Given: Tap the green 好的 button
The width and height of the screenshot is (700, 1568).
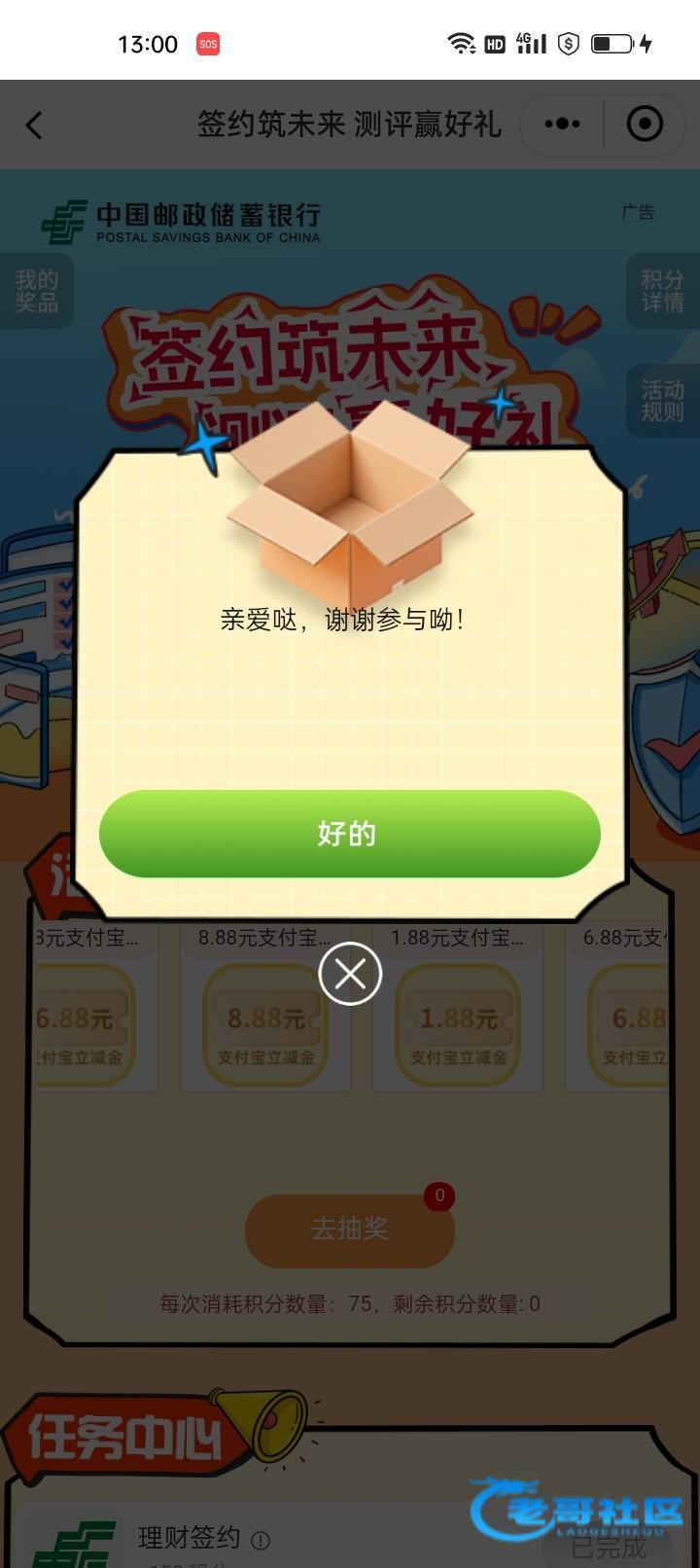Looking at the screenshot, I should pyautogui.click(x=349, y=834).
